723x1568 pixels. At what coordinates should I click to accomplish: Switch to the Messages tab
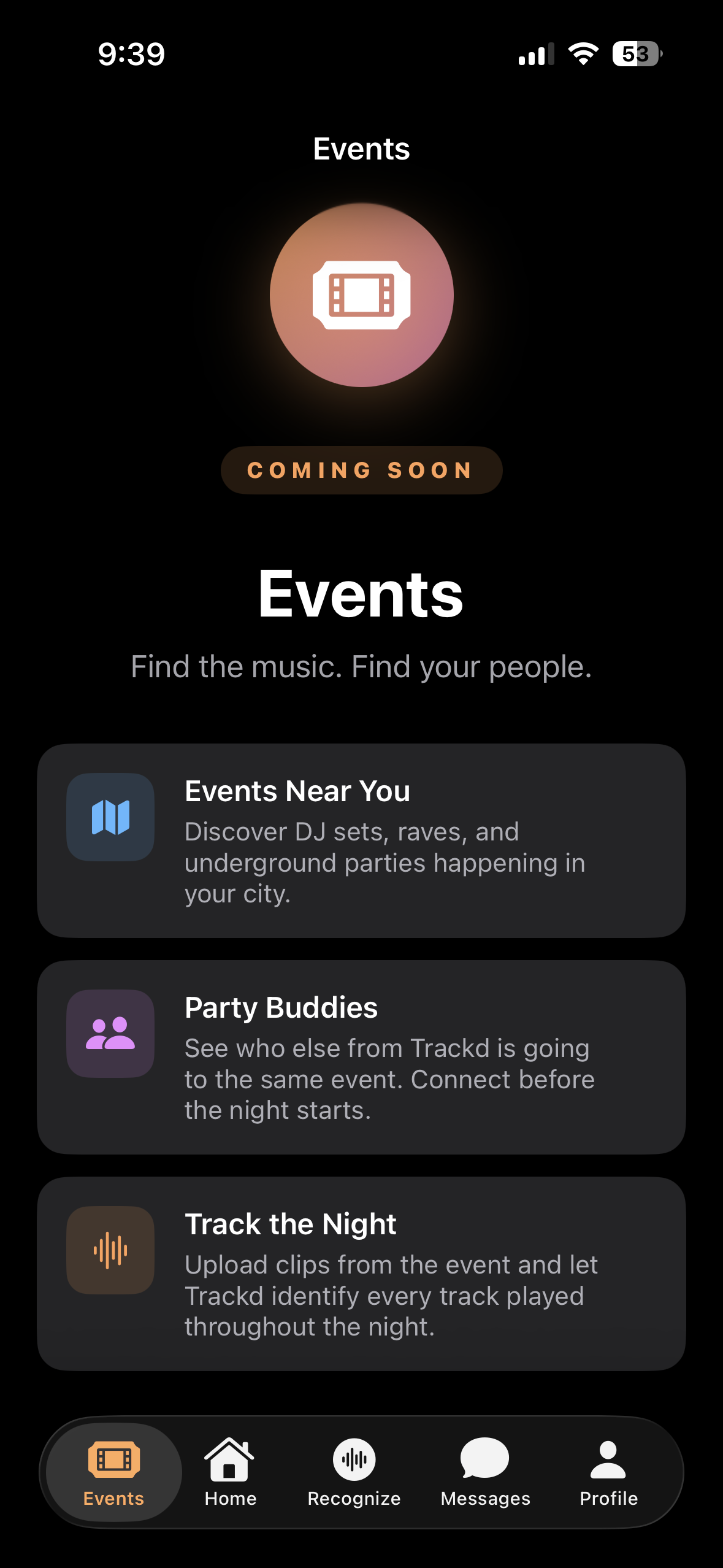click(484, 1472)
